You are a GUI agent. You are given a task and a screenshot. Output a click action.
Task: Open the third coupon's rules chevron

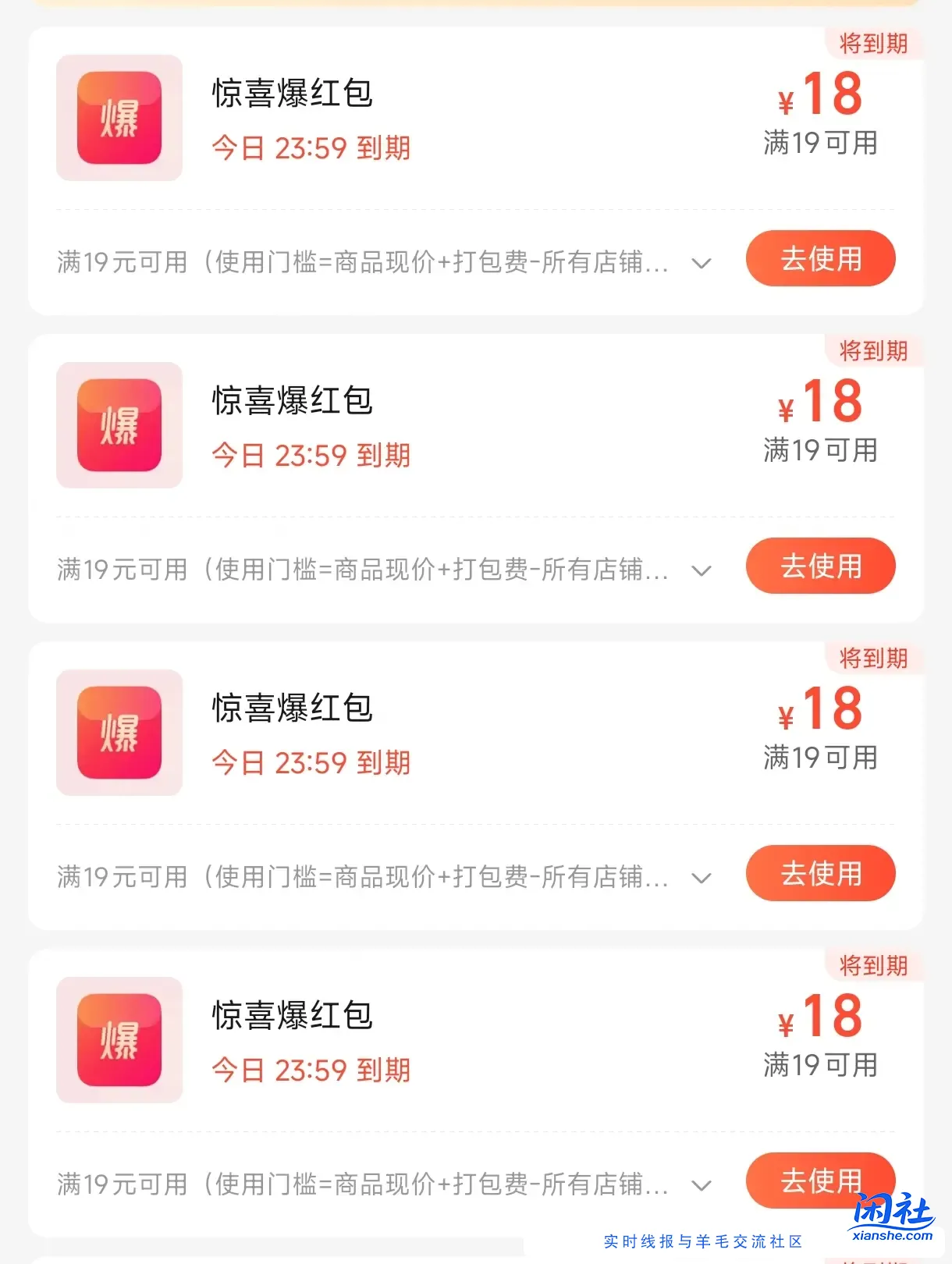point(702,879)
